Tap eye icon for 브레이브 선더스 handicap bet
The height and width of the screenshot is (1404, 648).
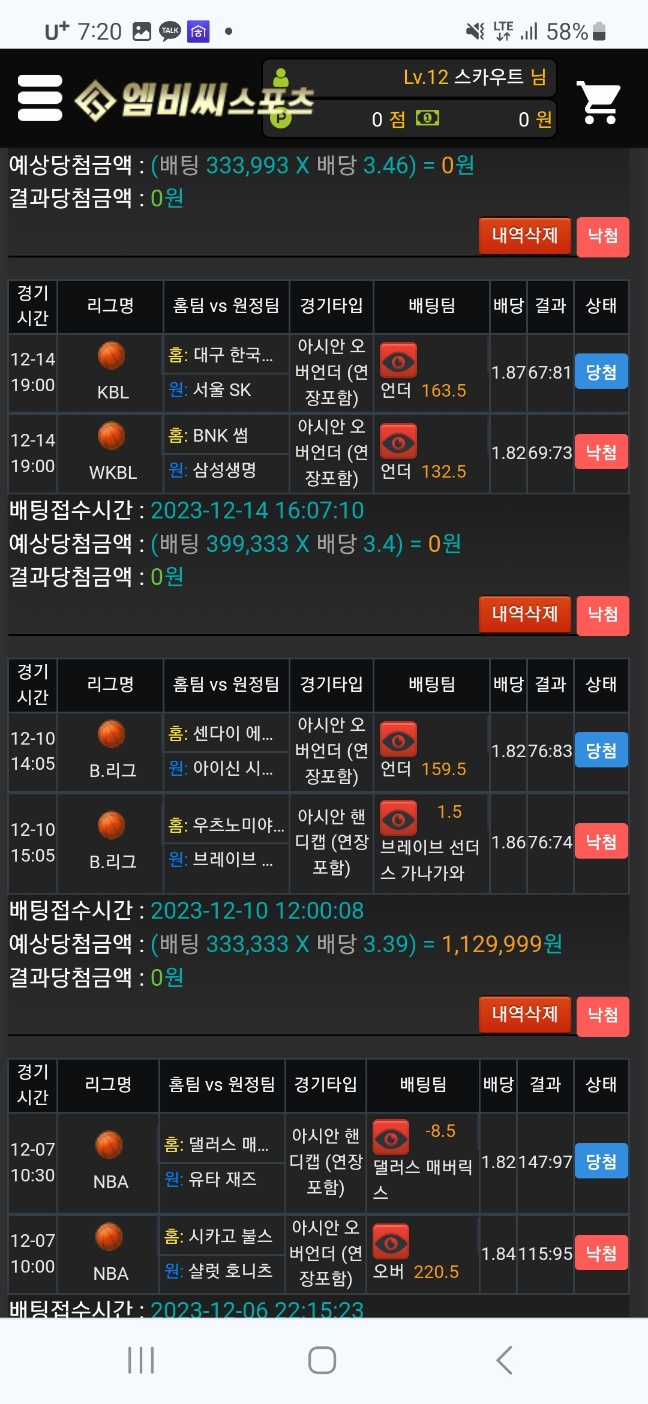(398, 820)
